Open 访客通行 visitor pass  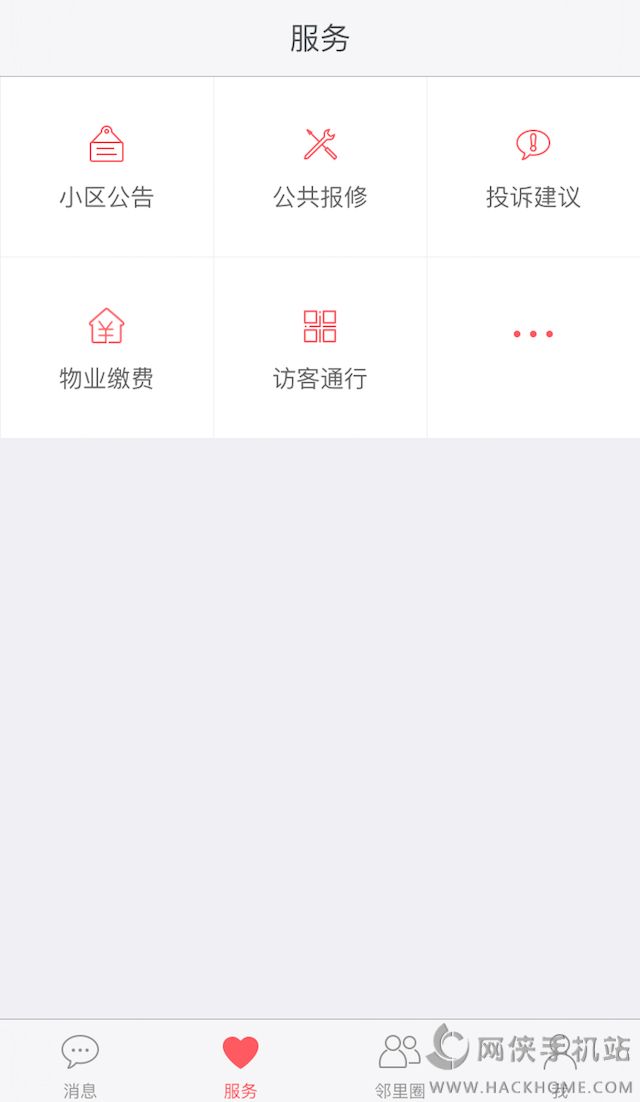coord(320,348)
